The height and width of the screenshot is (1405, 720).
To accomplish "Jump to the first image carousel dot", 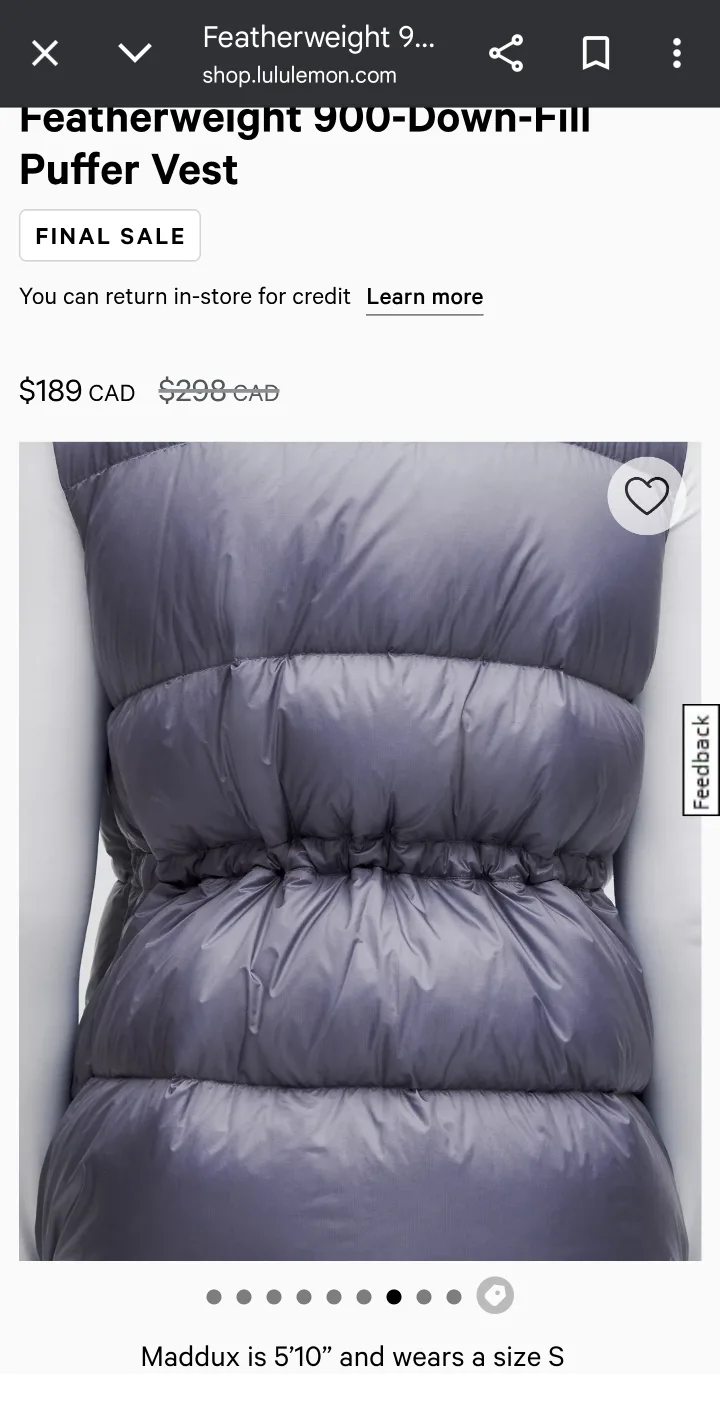I will [x=213, y=1295].
